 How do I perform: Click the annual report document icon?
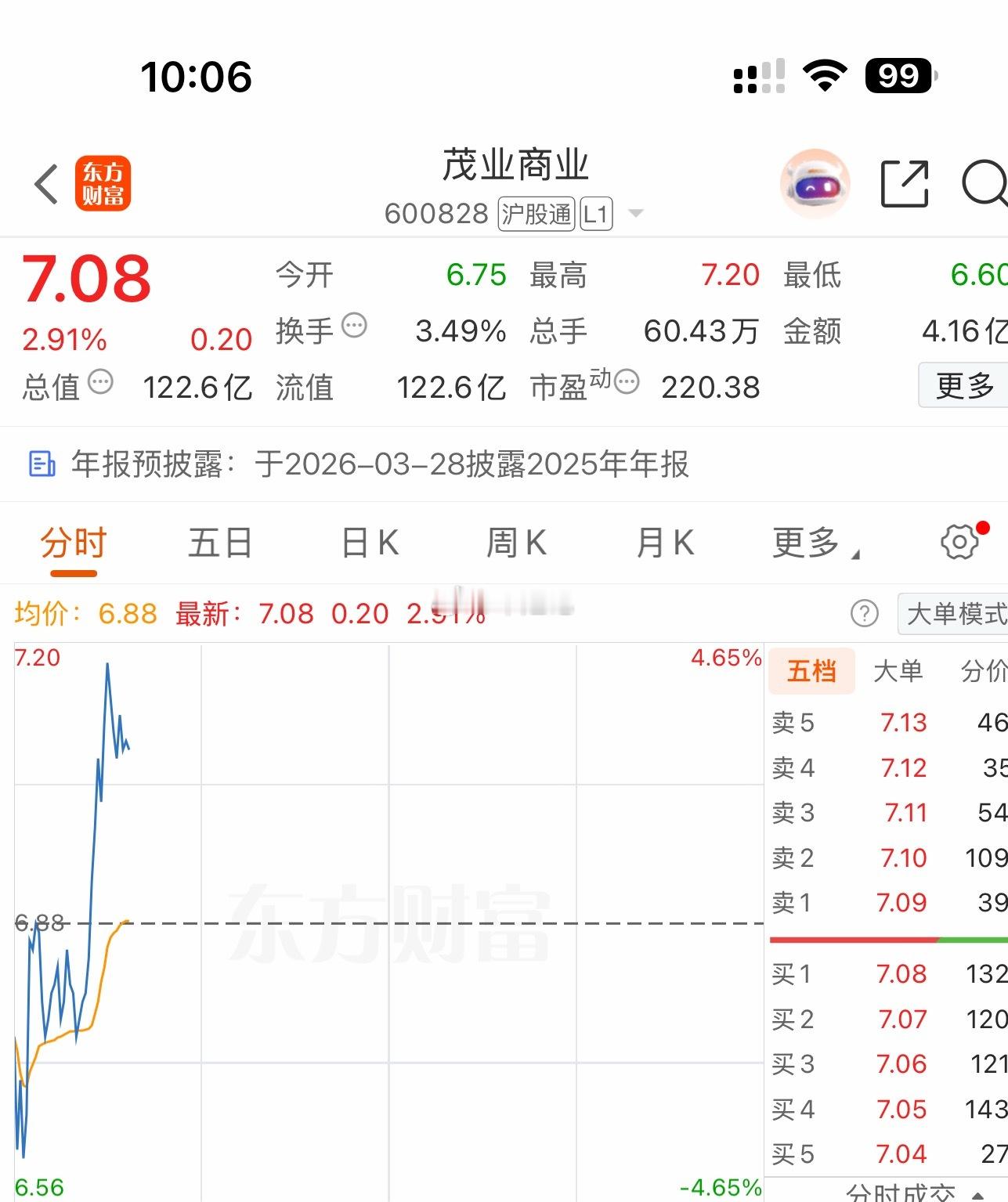42,464
